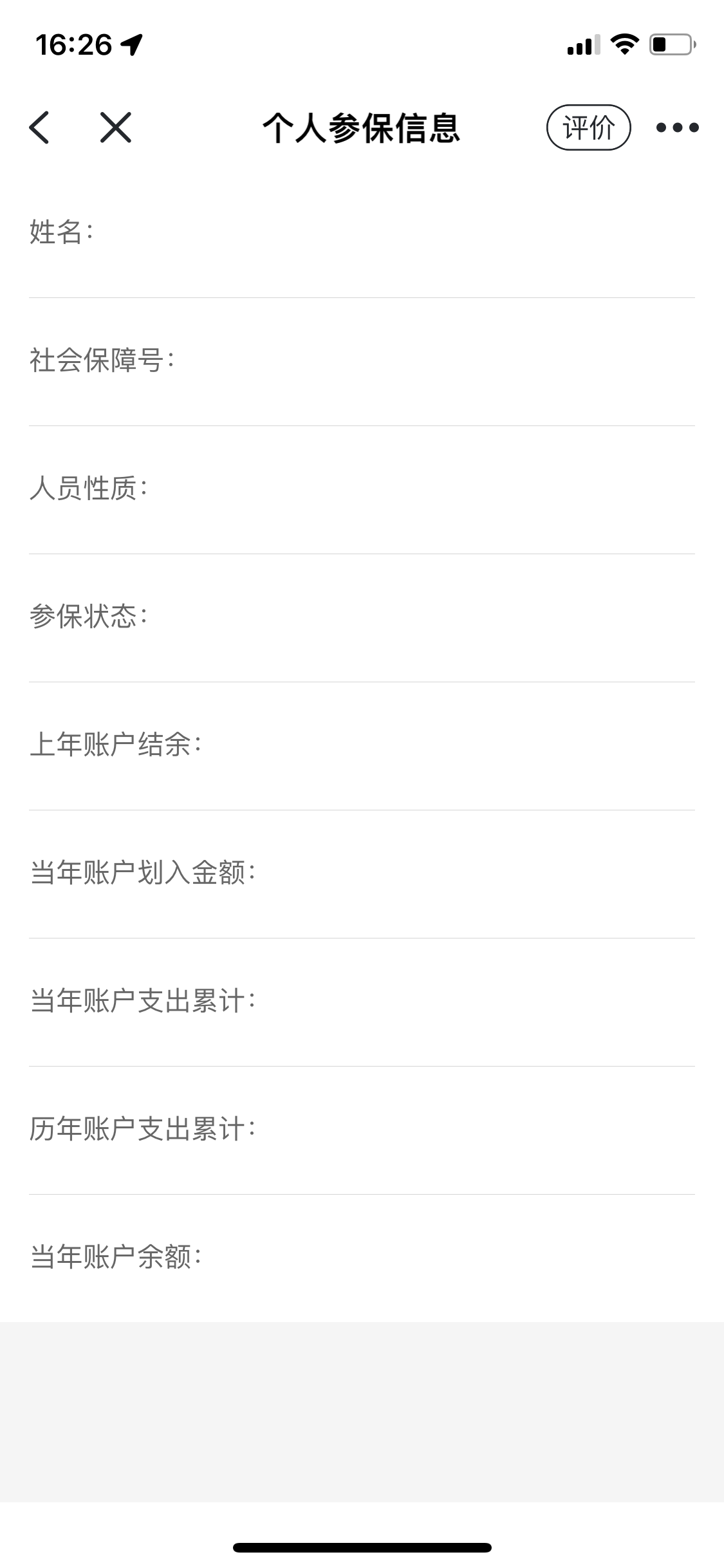Open the three-dot overflow menu
The width and height of the screenshot is (724, 1568).
pos(677,127)
